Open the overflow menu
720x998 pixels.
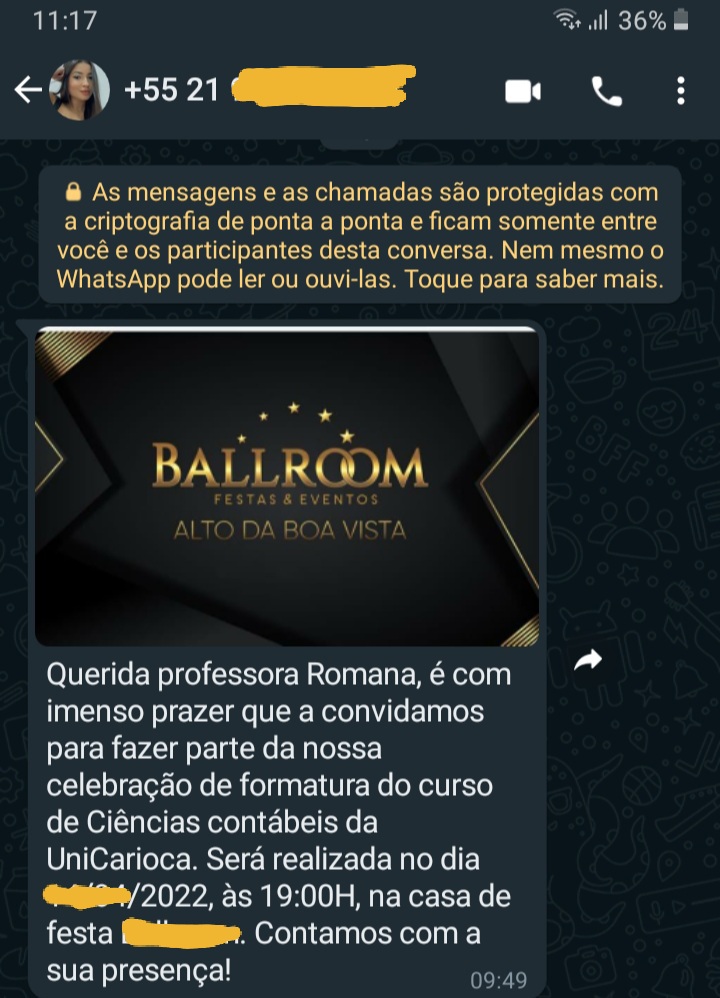pyautogui.click(x=680, y=92)
